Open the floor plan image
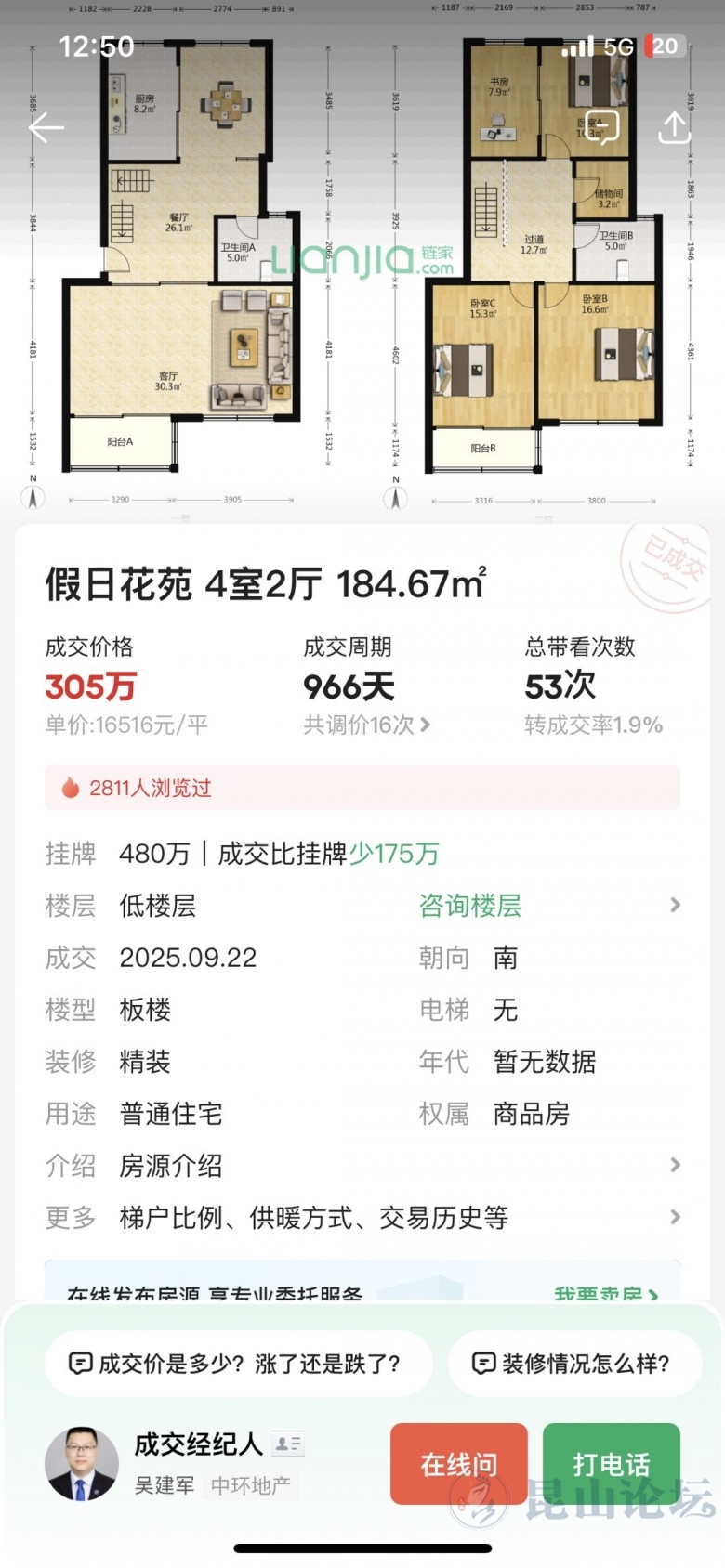This screenshot has height=1568, width=725. 362,269
